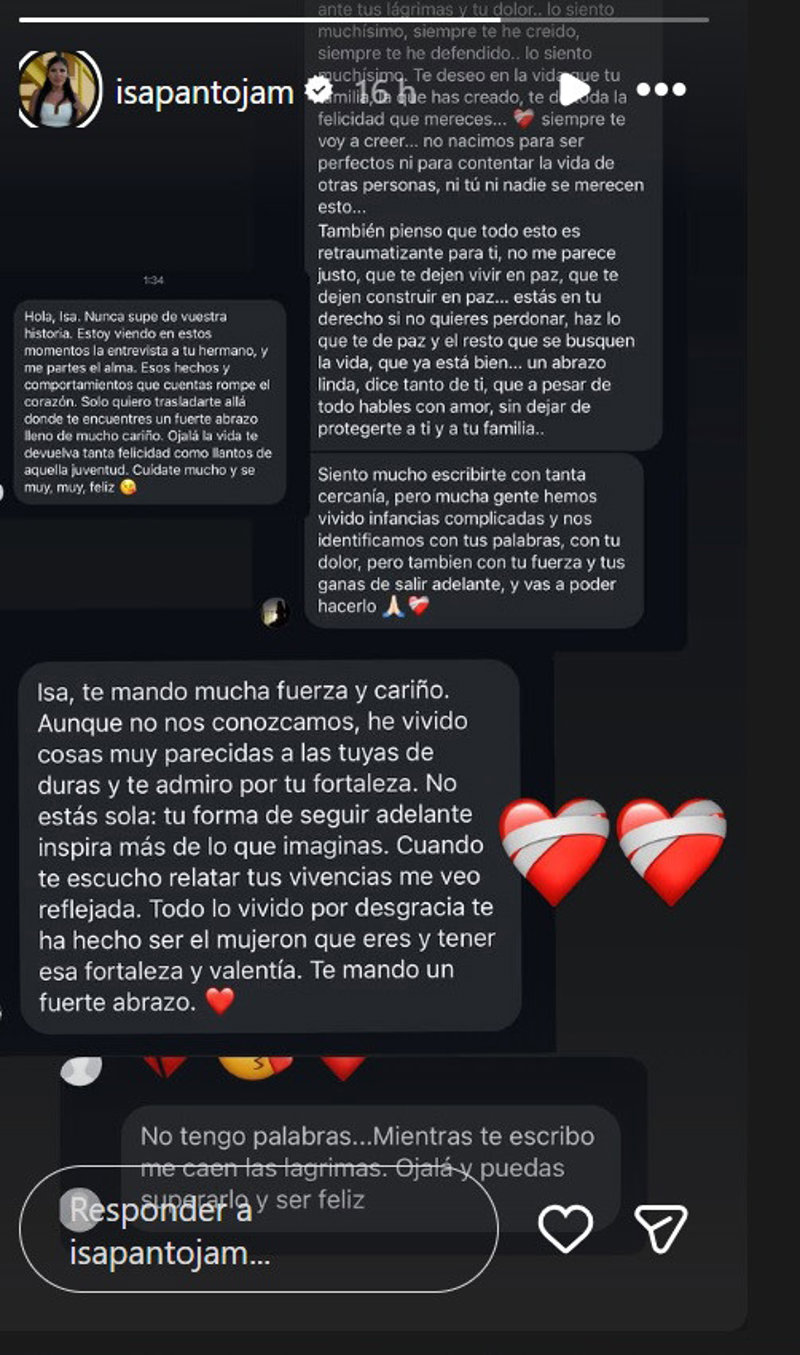Viewport: 800px width, 1355px height.
Task: Open the three-dot story options menu
Action: [661, 90]
